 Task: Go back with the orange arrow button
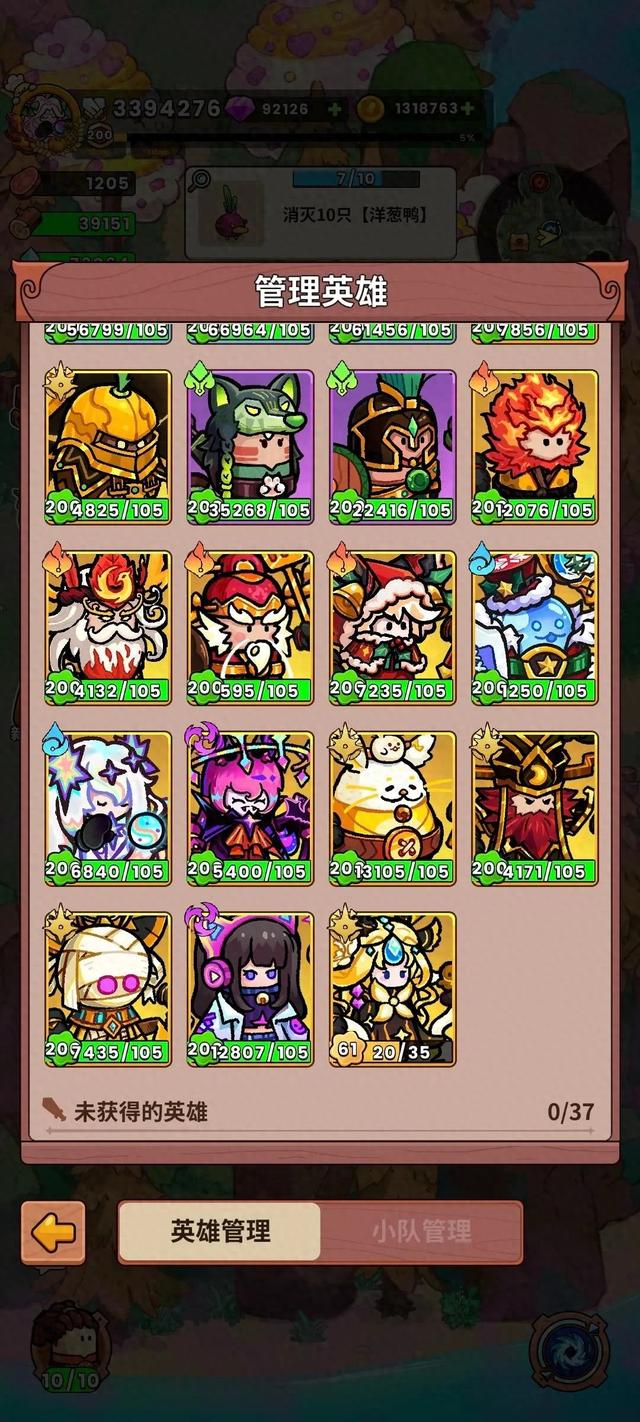coord(53,1232)
